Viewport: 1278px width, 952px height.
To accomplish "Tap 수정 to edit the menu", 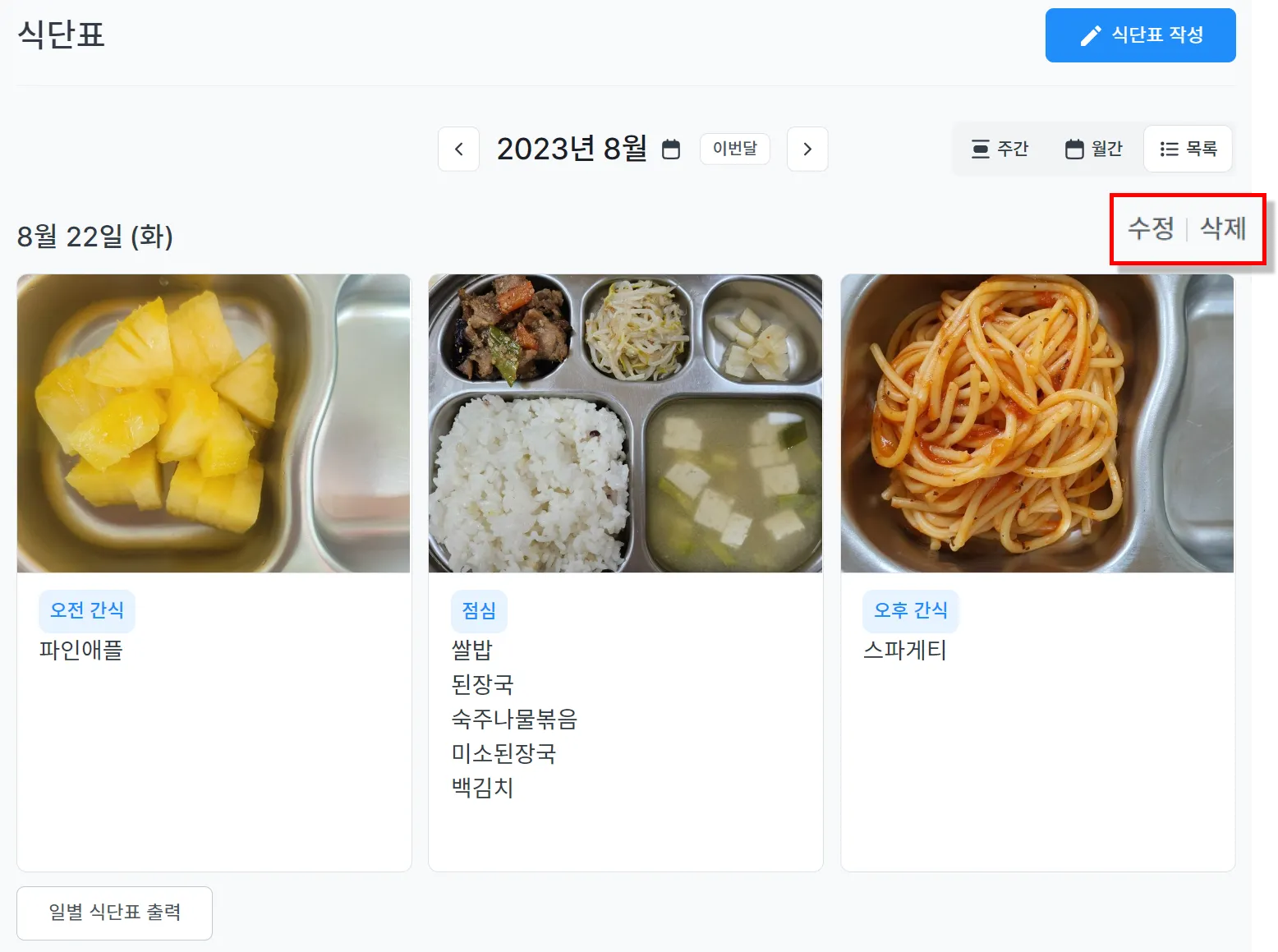I will click(x=1151, y=228).
